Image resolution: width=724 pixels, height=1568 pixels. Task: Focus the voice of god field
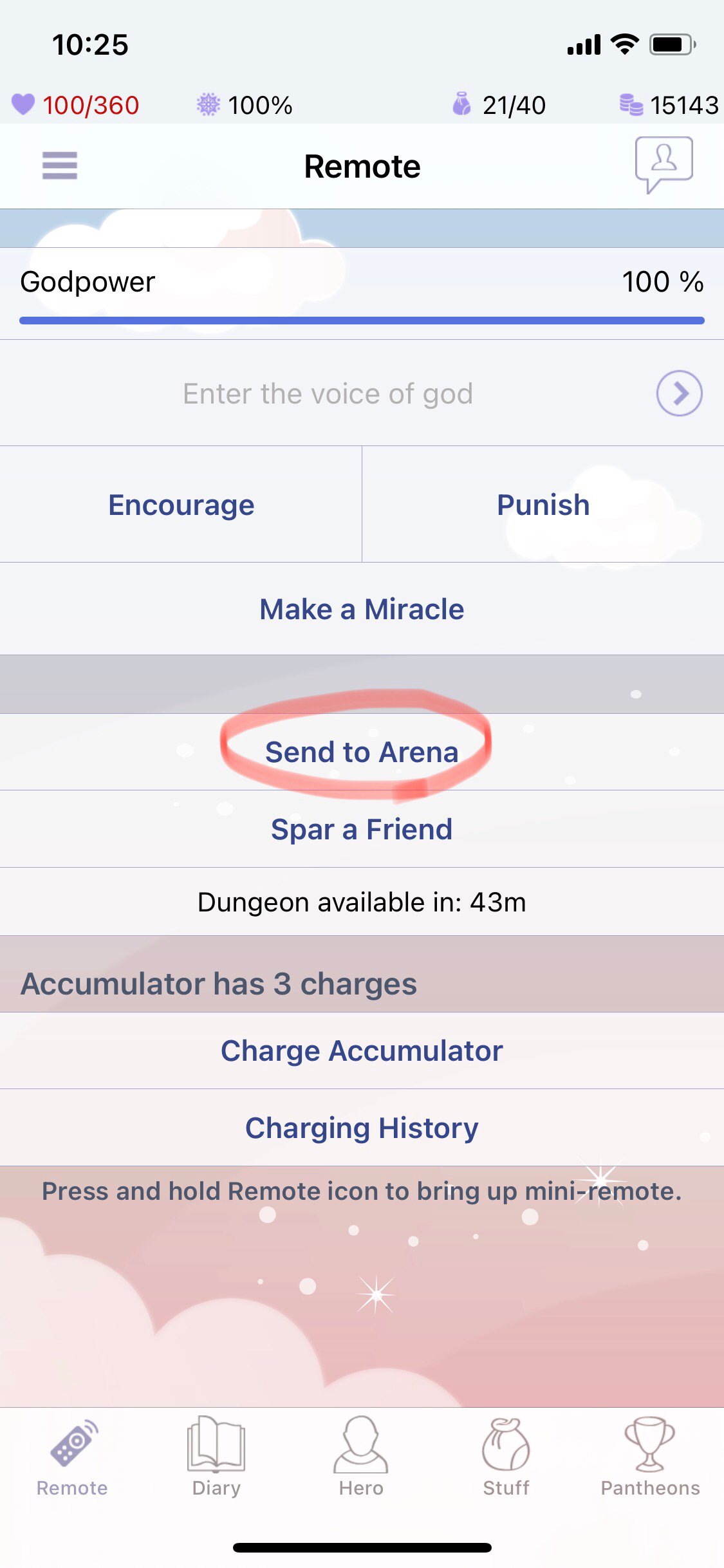pos(328,393)
